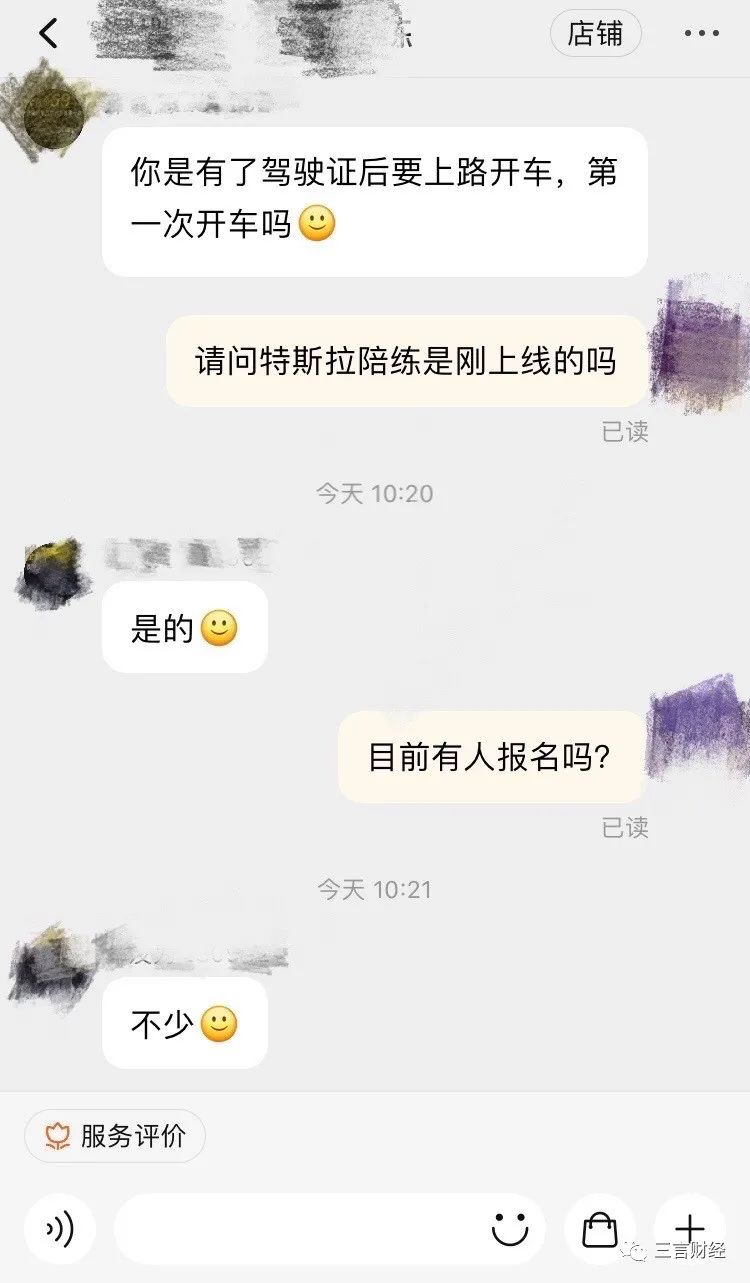Tap the 服务评价 service rating chip
The image size is (750, 1283).
[x=115, y=1136]
